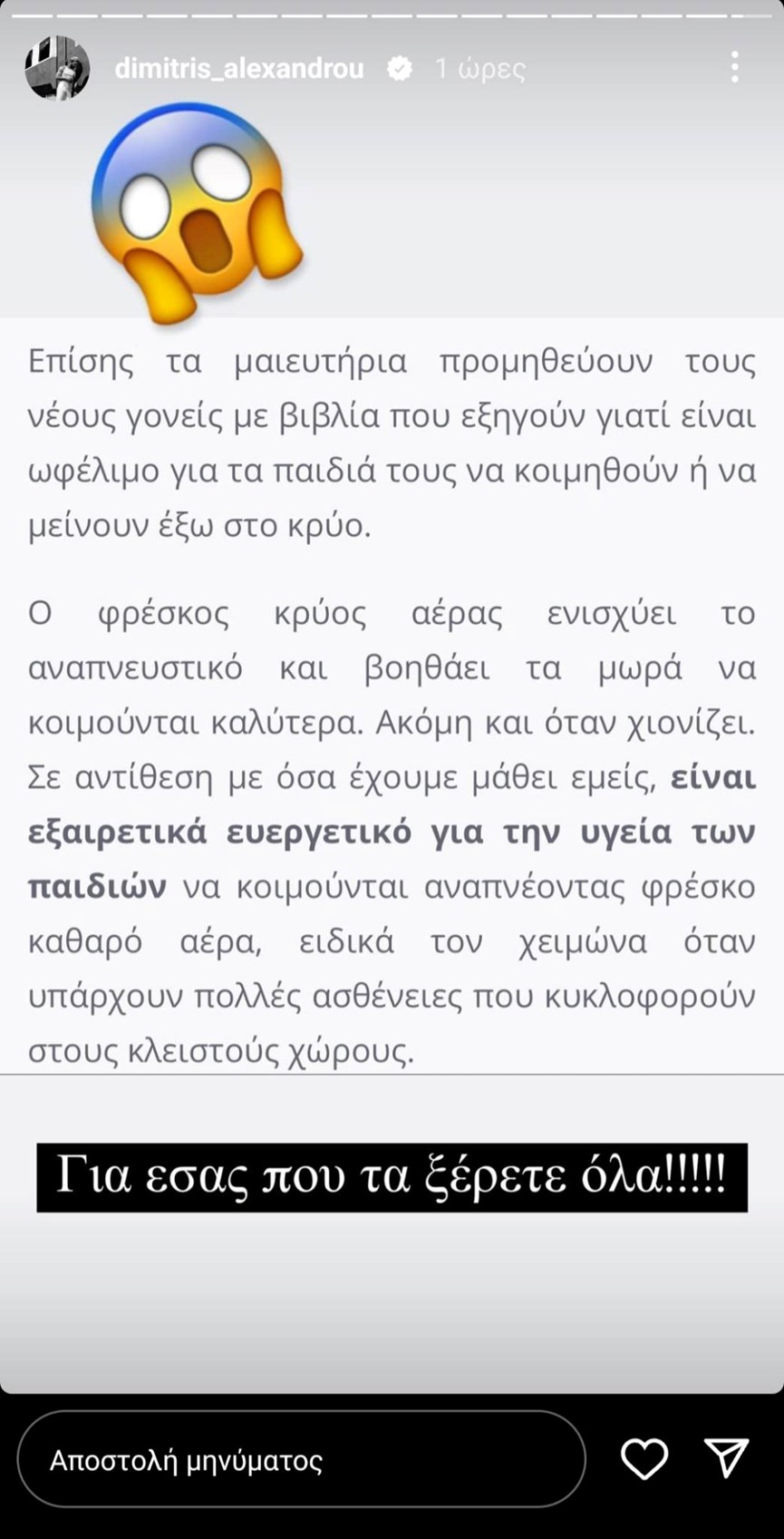This screenshot has height=1539, width=784.
Task: Share the story via paper plane
Action: [727, 1458]
